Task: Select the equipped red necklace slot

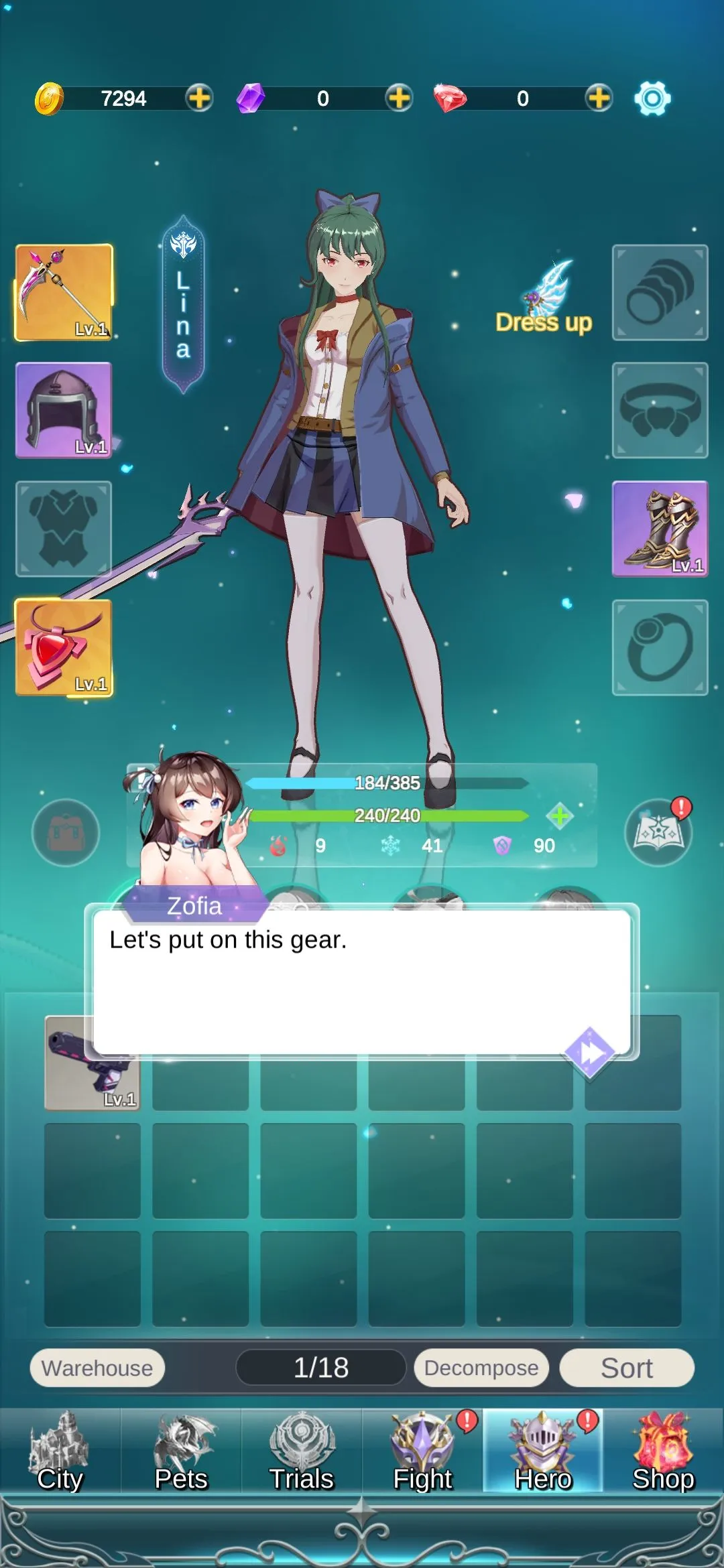Action: pyautogui.click(x=64, y=647)
